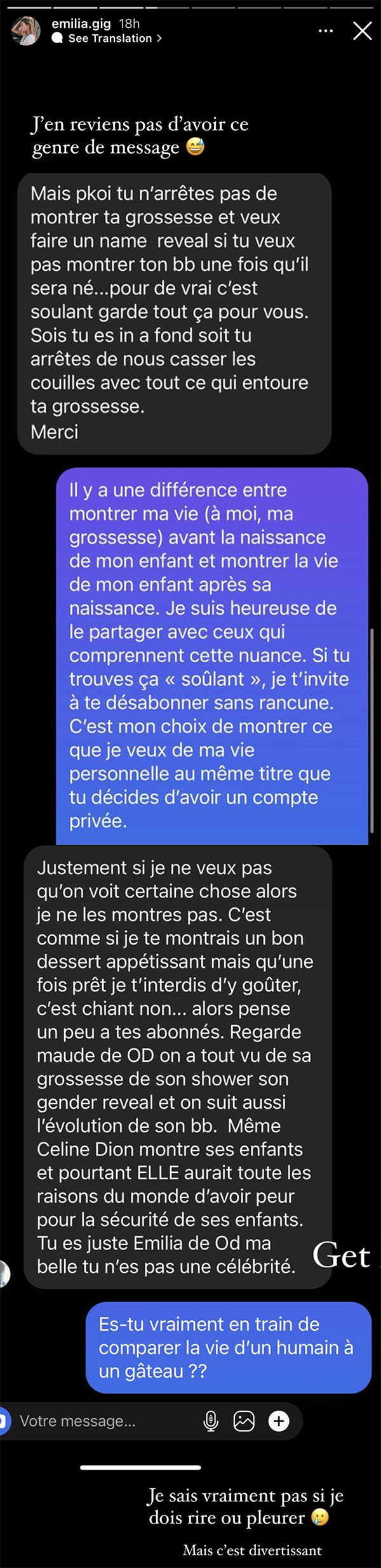Close the story viewer
This screenshot has height=1568, width=381.
pos(362,30)
